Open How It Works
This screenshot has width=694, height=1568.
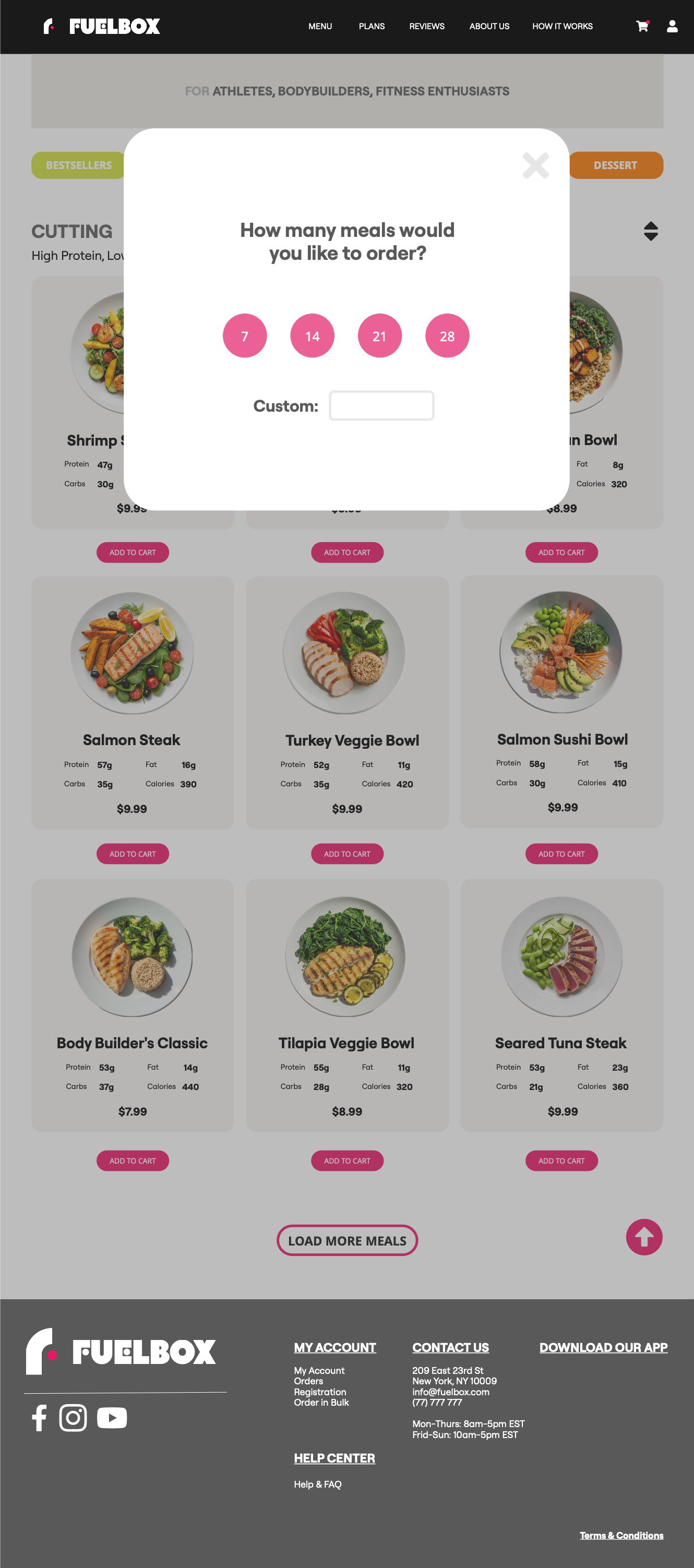[x=562, y=26]
